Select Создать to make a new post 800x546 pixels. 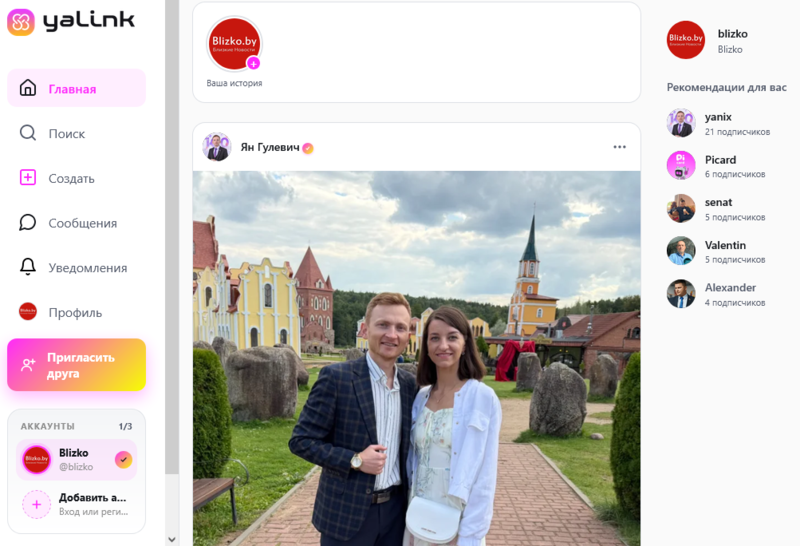[77, 178]
